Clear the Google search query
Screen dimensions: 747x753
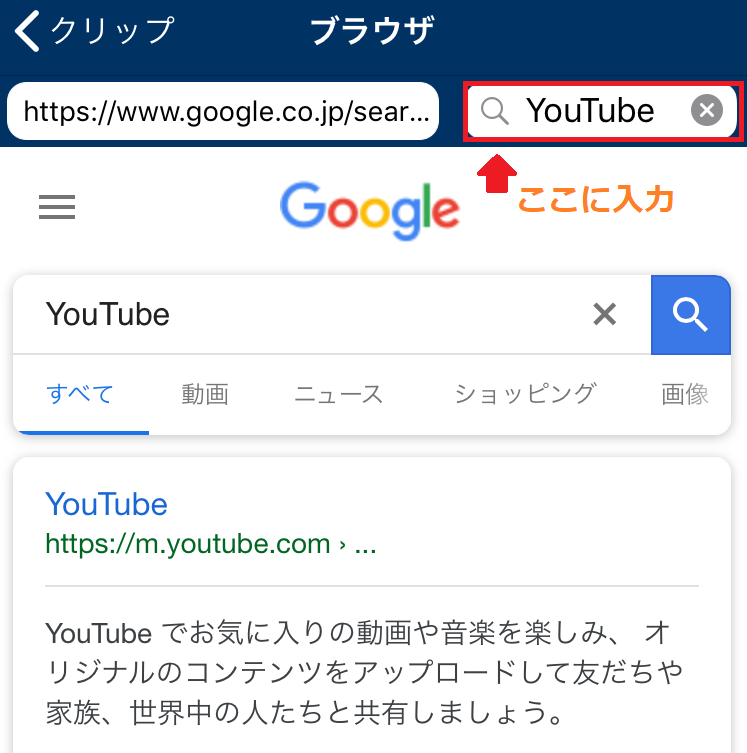604,315
